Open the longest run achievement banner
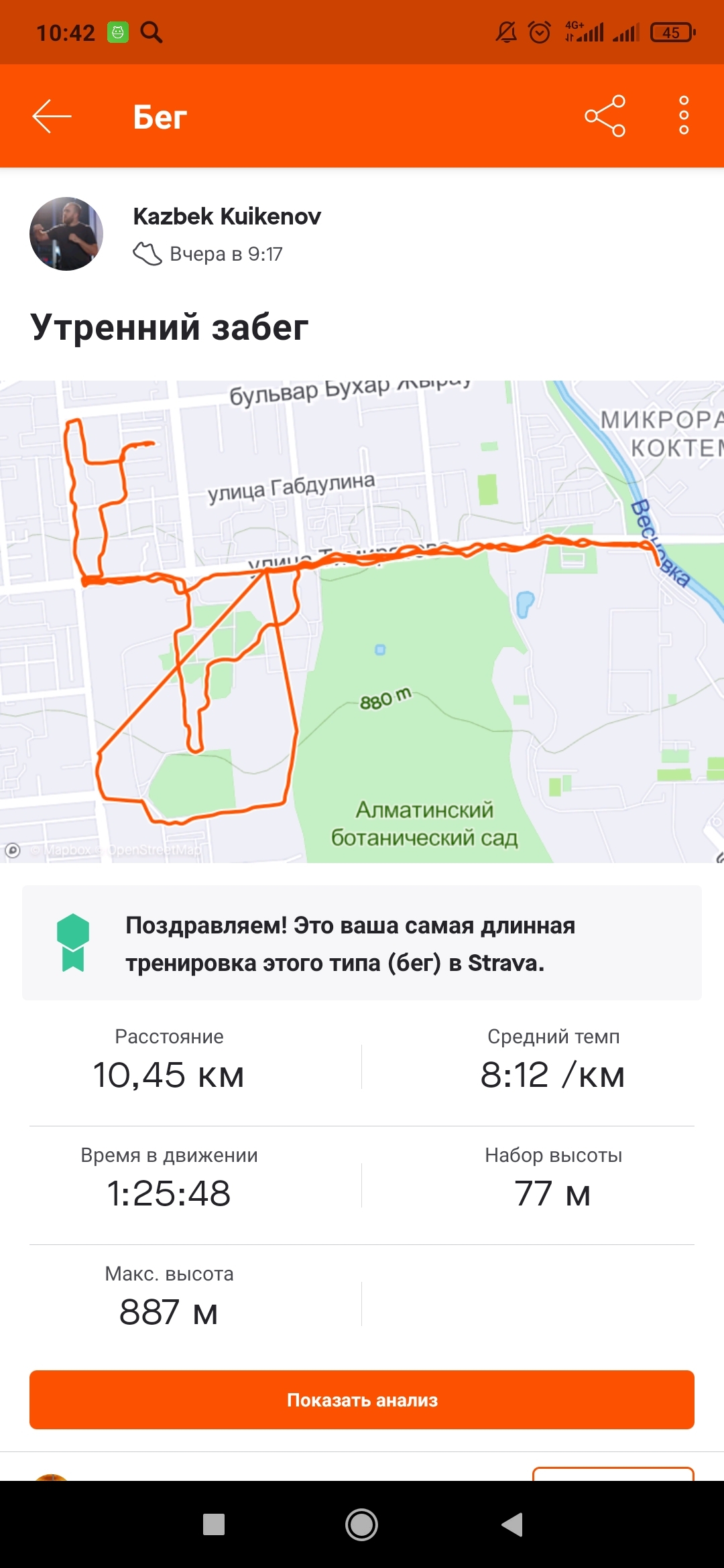The image size is (724, 1568). [x=362, y=943]
